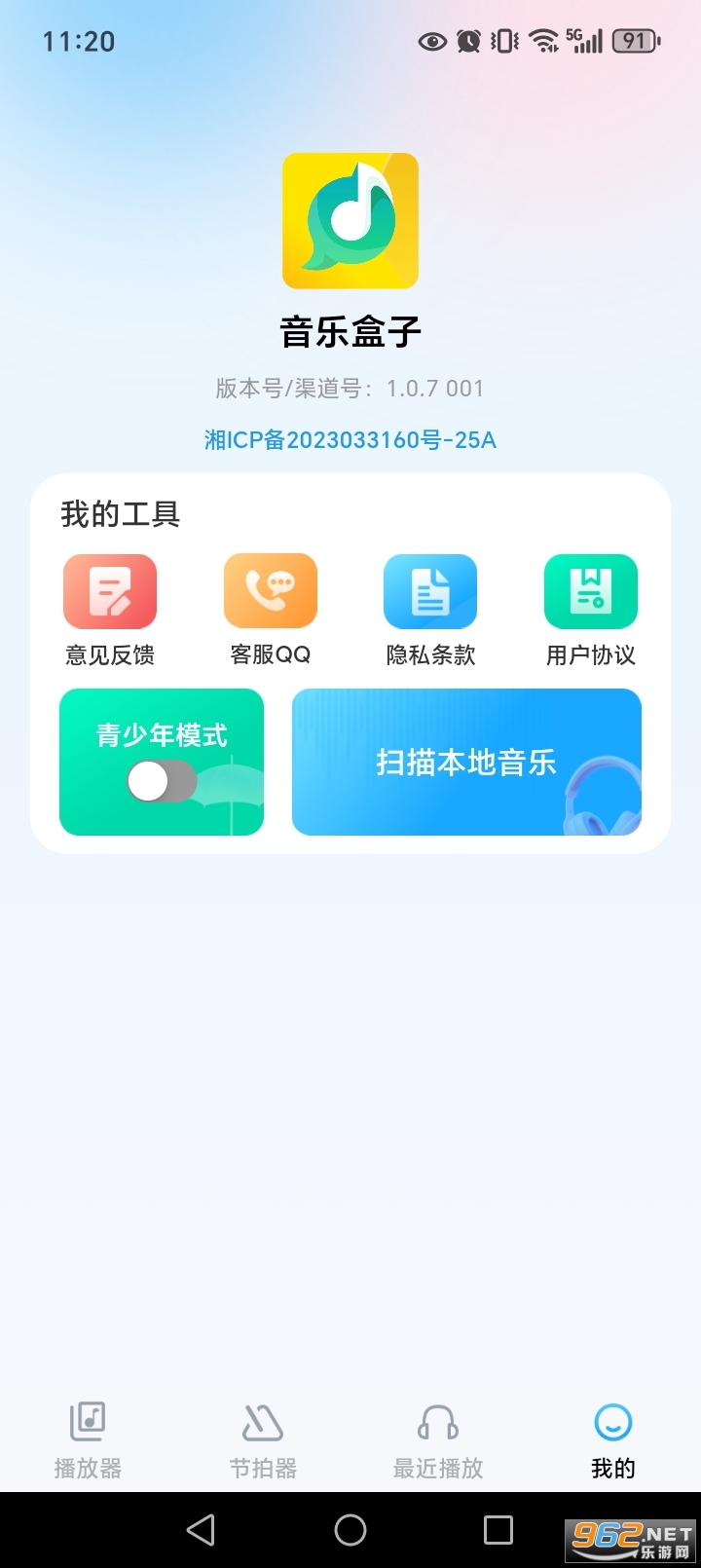
Task: Open the 隐私条款 privacy policy document icon
Action: (430, 590)
